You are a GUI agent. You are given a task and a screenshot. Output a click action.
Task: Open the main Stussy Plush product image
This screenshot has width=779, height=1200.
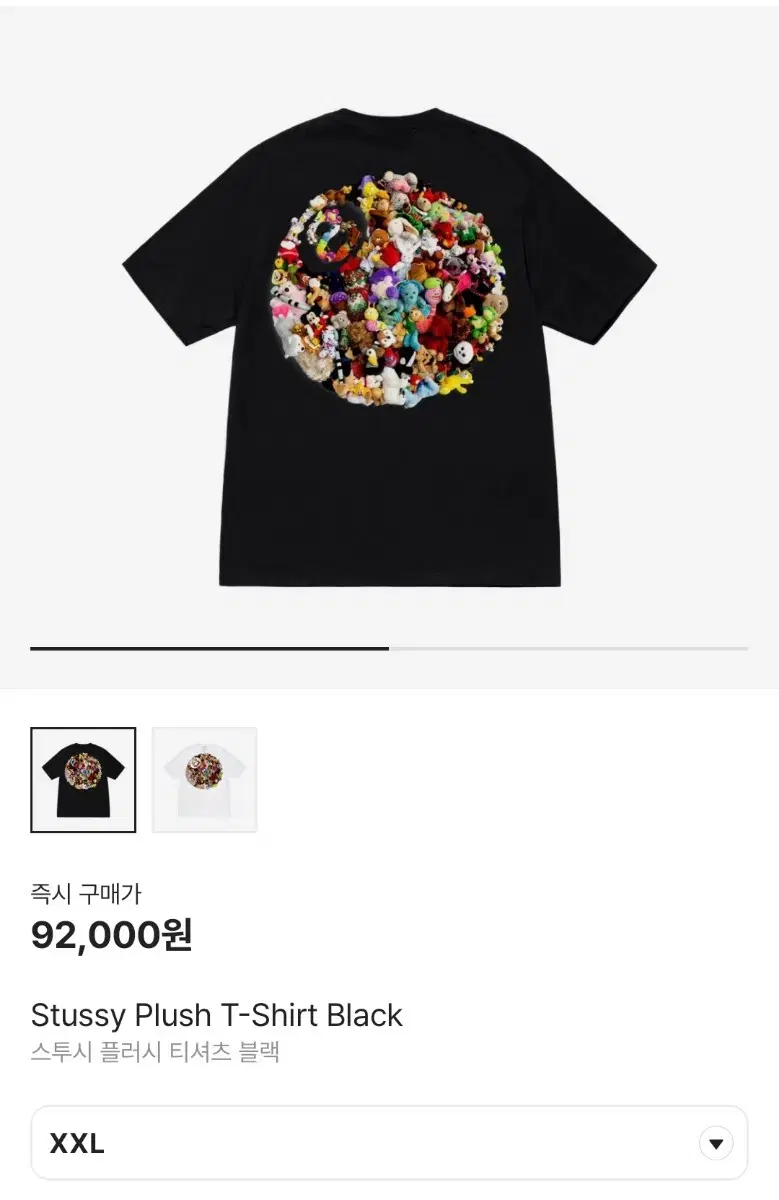[x=389, y=346]
